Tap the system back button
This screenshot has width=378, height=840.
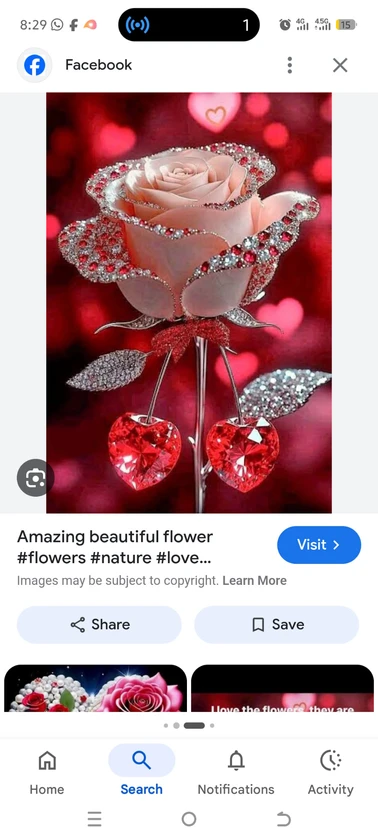point(283,819)
